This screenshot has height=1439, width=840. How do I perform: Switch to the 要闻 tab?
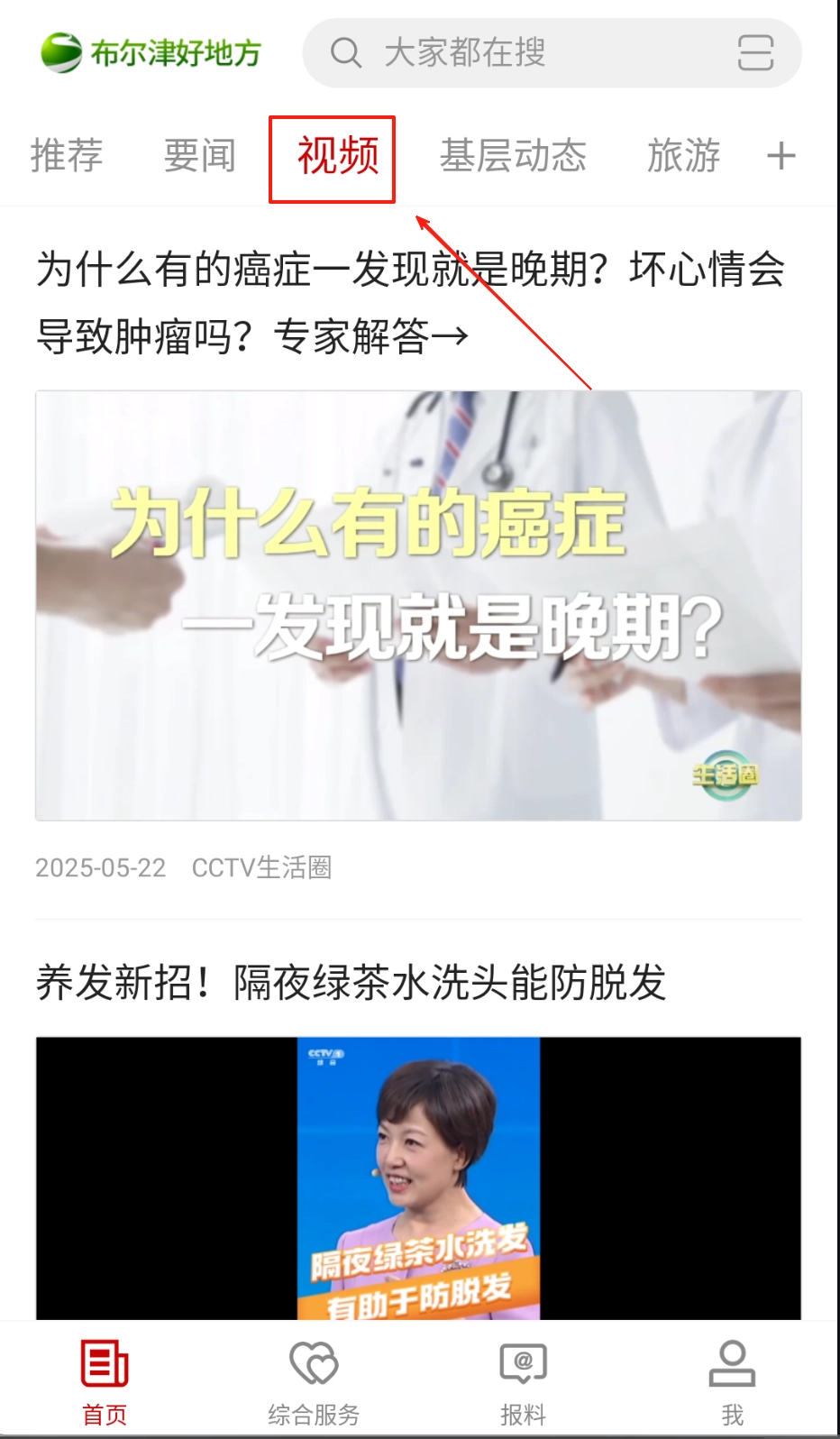tap(199, 156)
